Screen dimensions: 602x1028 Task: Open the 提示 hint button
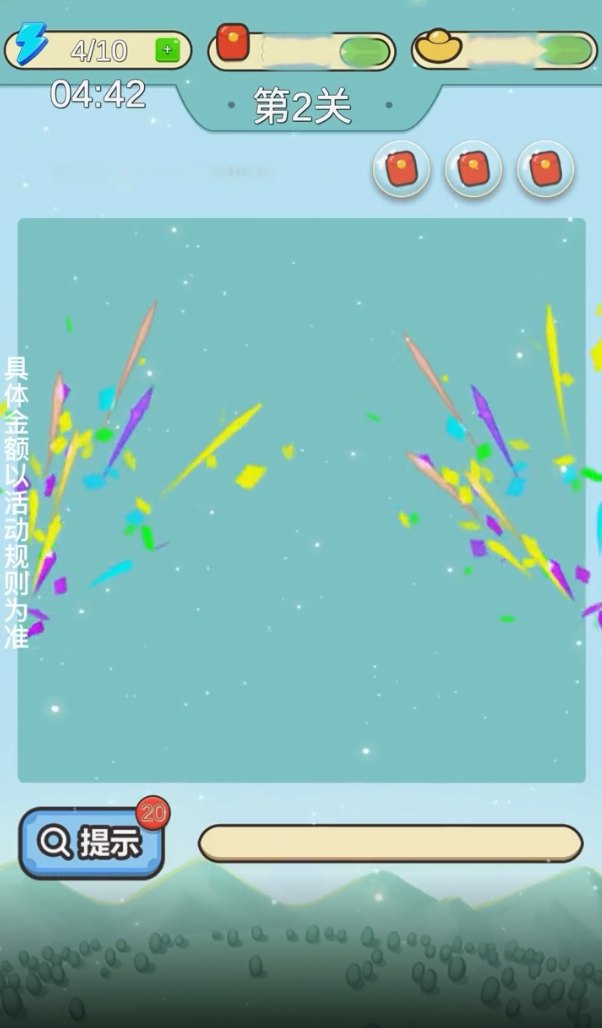pos(92,843)
